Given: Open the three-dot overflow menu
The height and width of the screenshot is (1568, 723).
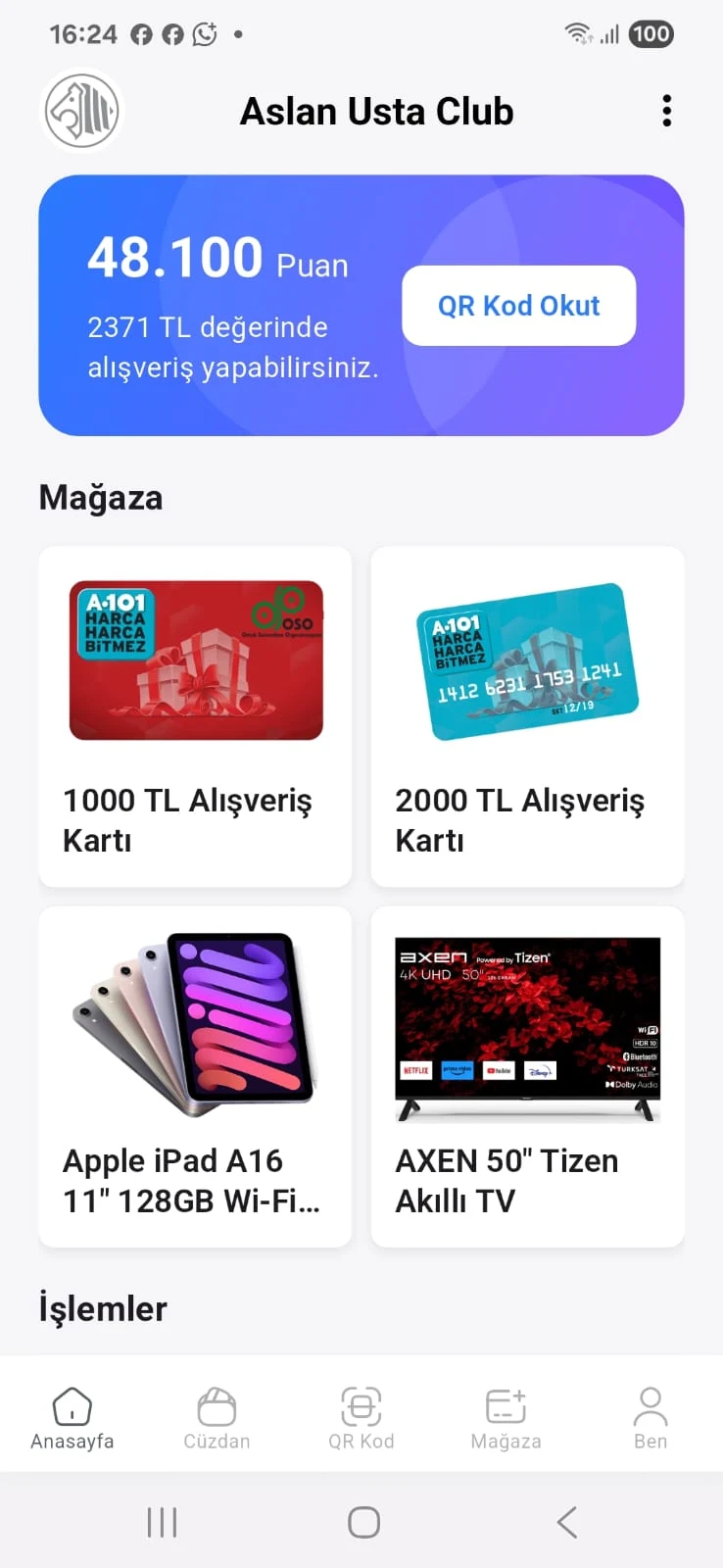Looking at the screenshot, I should [666, 111].
